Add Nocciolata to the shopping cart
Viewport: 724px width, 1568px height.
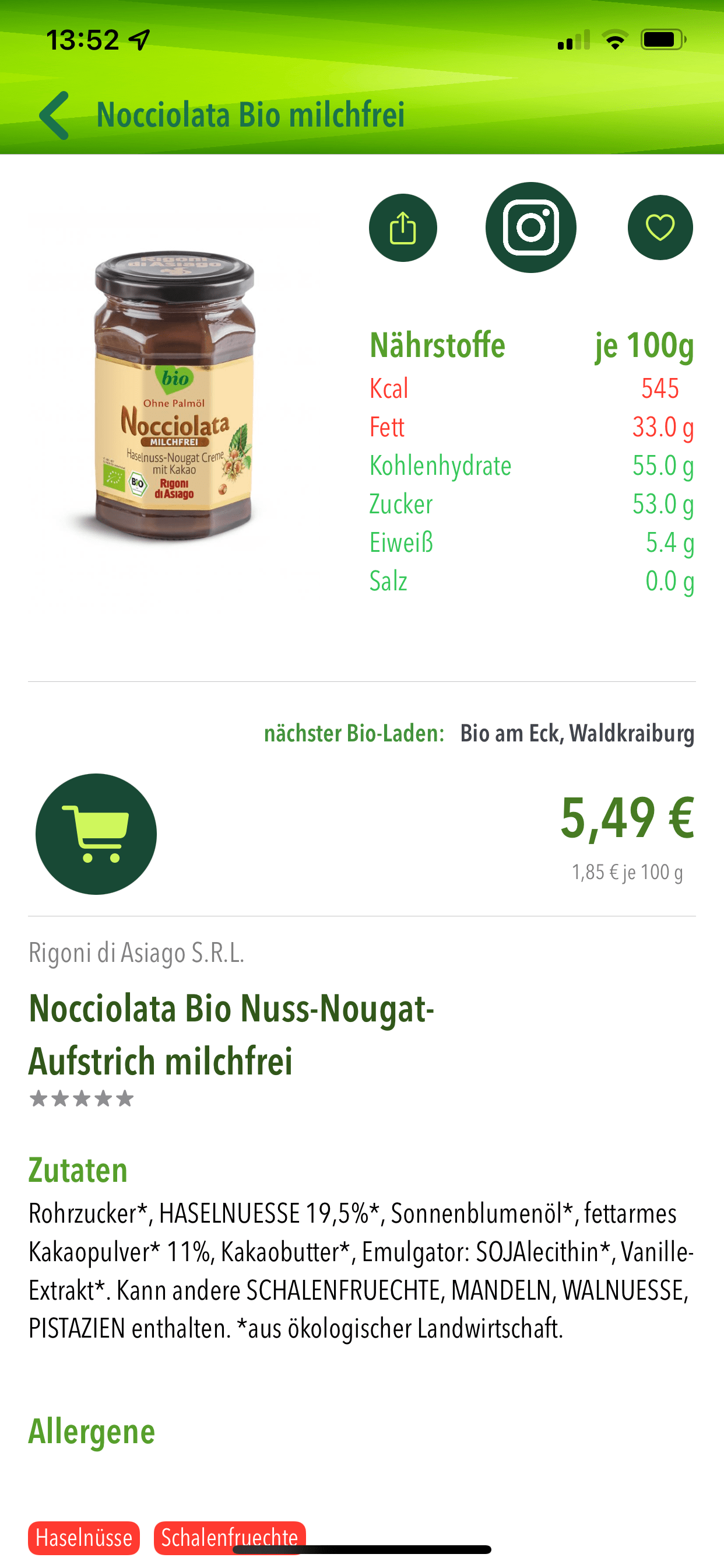pos(96,834)
